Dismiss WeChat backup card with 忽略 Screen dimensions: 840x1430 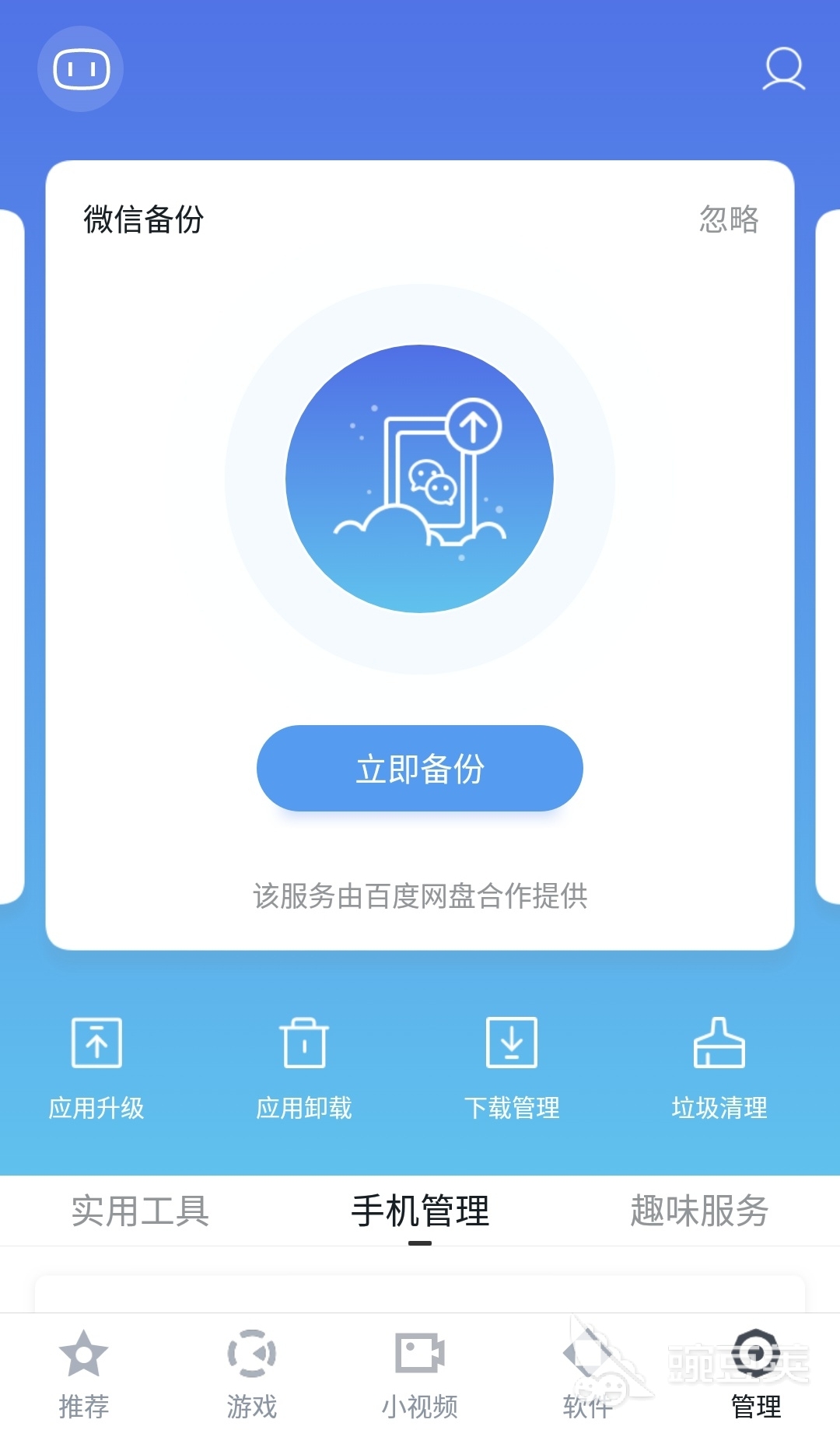729,219
